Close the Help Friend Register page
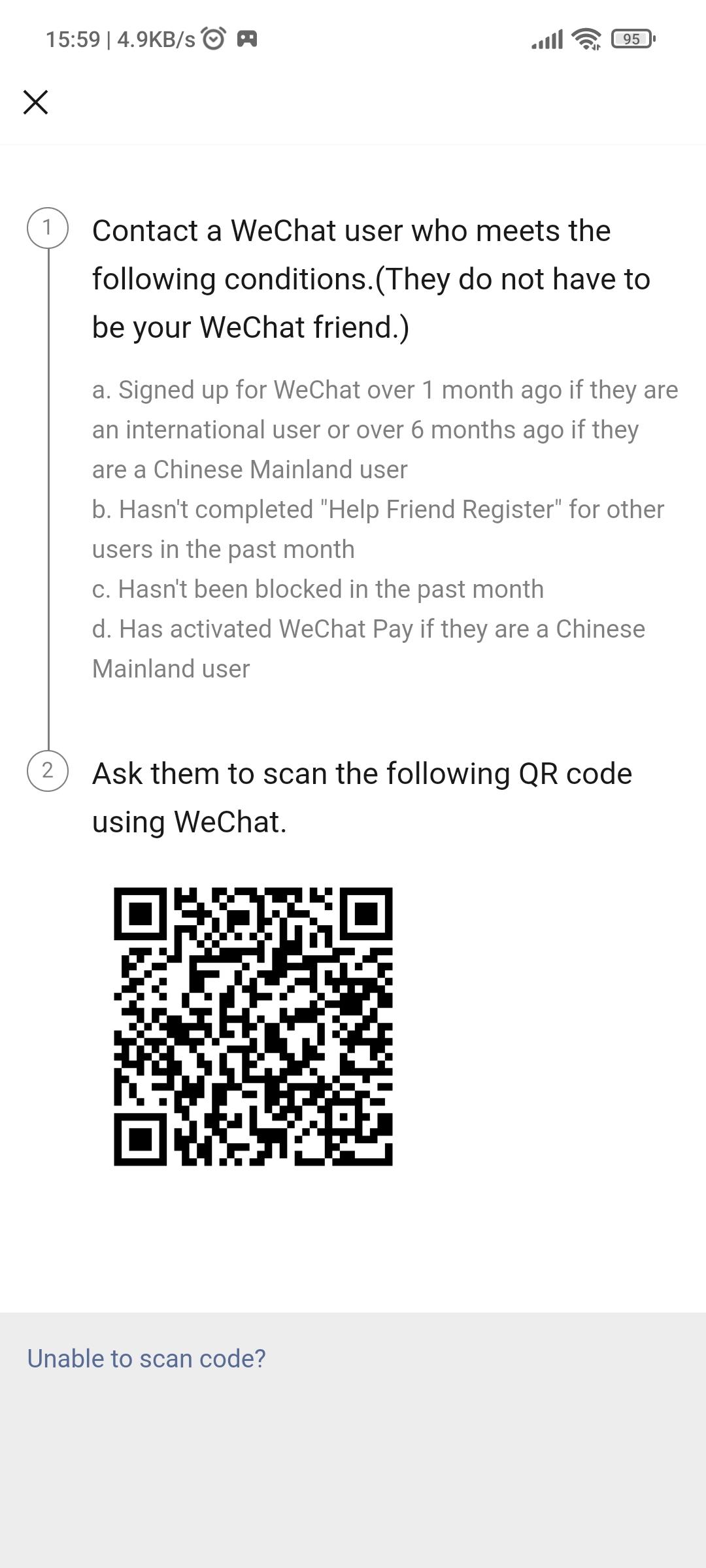The width and height of the screenshot is (706, 1568). point(35,103)
